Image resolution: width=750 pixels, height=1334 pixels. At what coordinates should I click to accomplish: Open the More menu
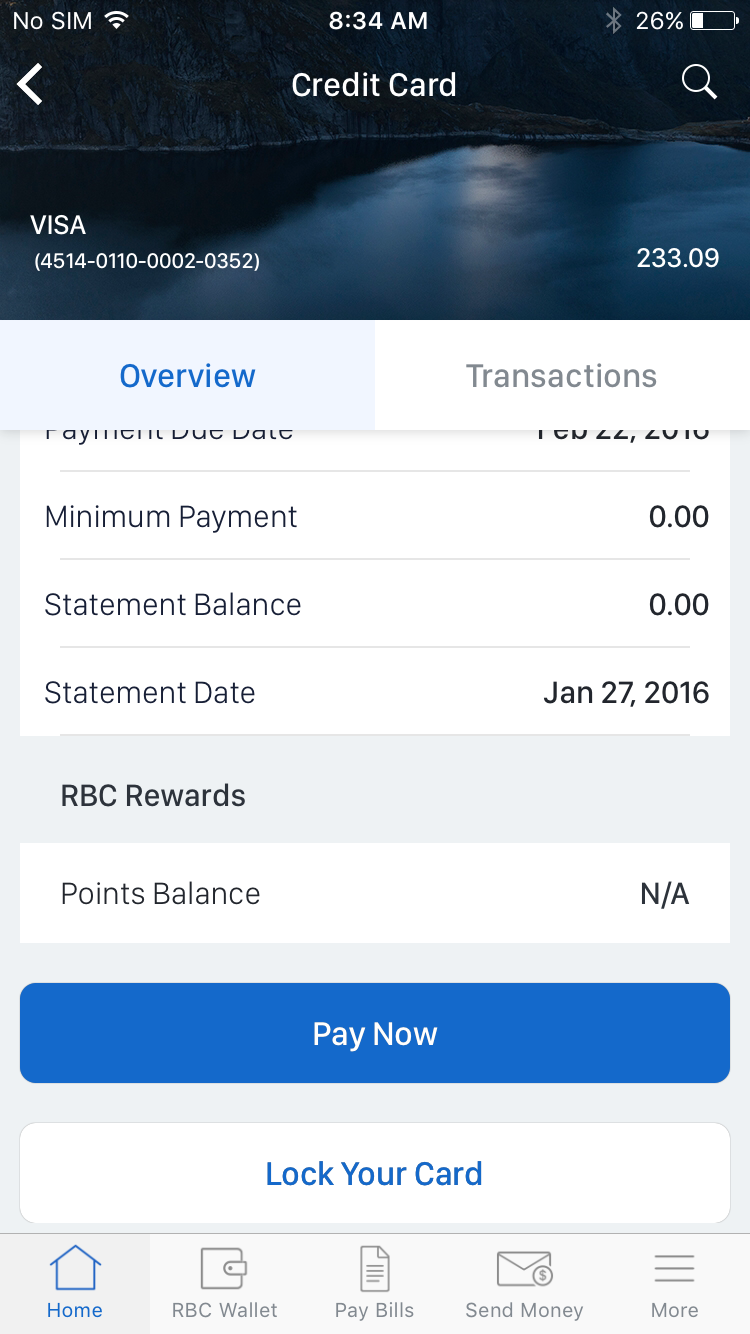[675, 1284]
